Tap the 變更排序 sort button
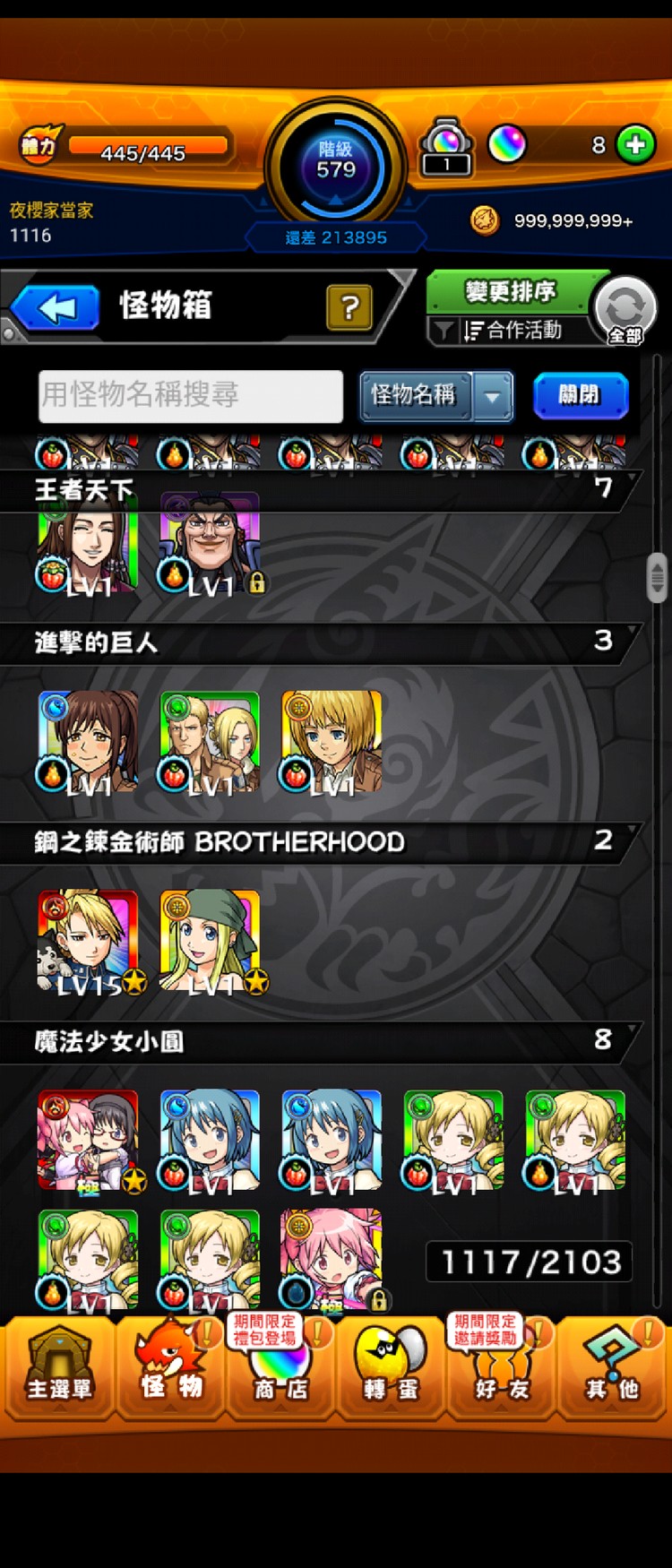This screenshot has width=672, height=1568. pos(509,292)
